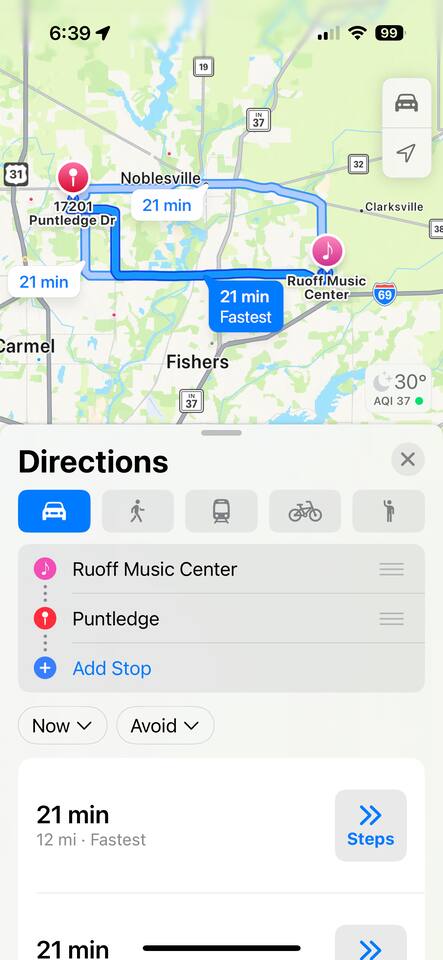Tap the sheet grabber handle
The width and height of the screenshot is (443, 960).
(222, 432)
